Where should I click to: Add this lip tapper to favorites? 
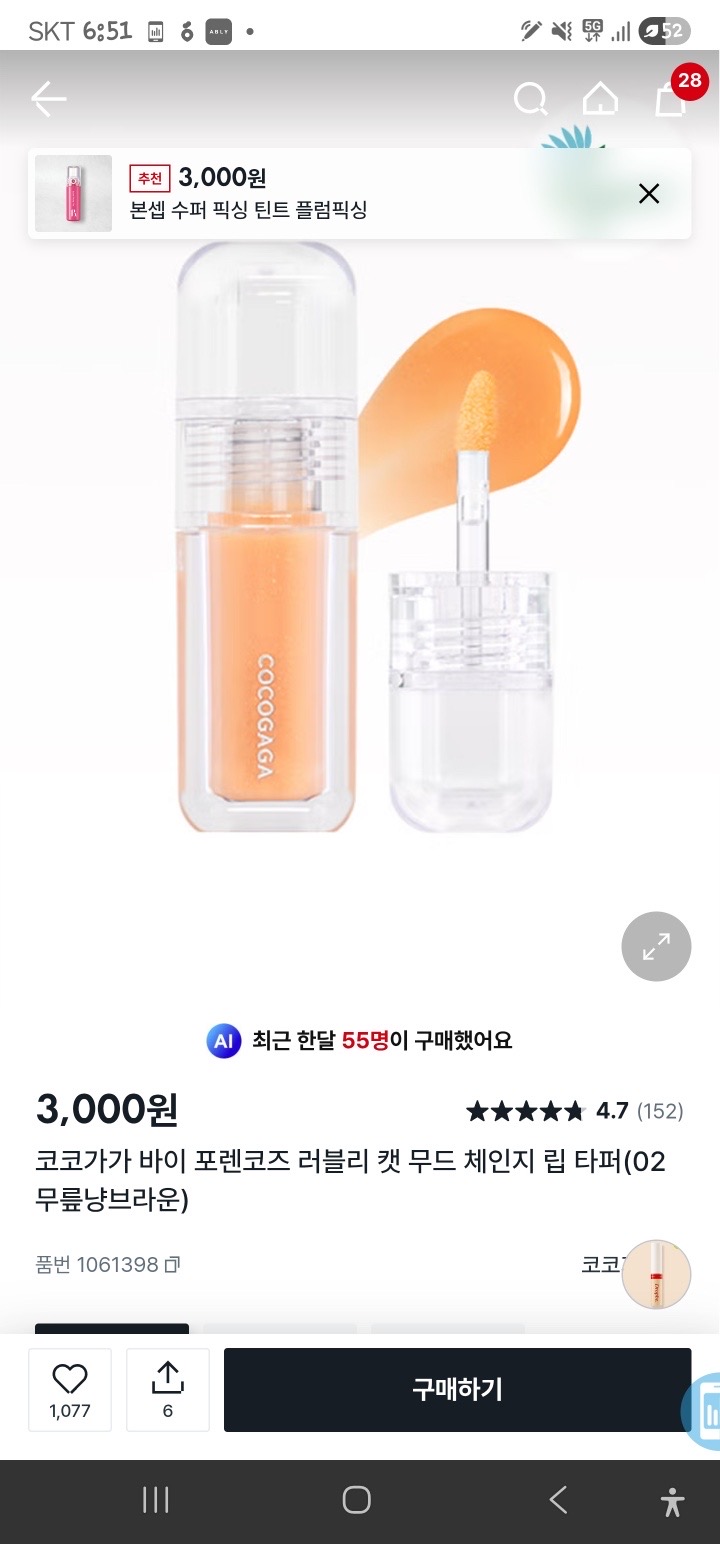click(x=70, y=1389)
